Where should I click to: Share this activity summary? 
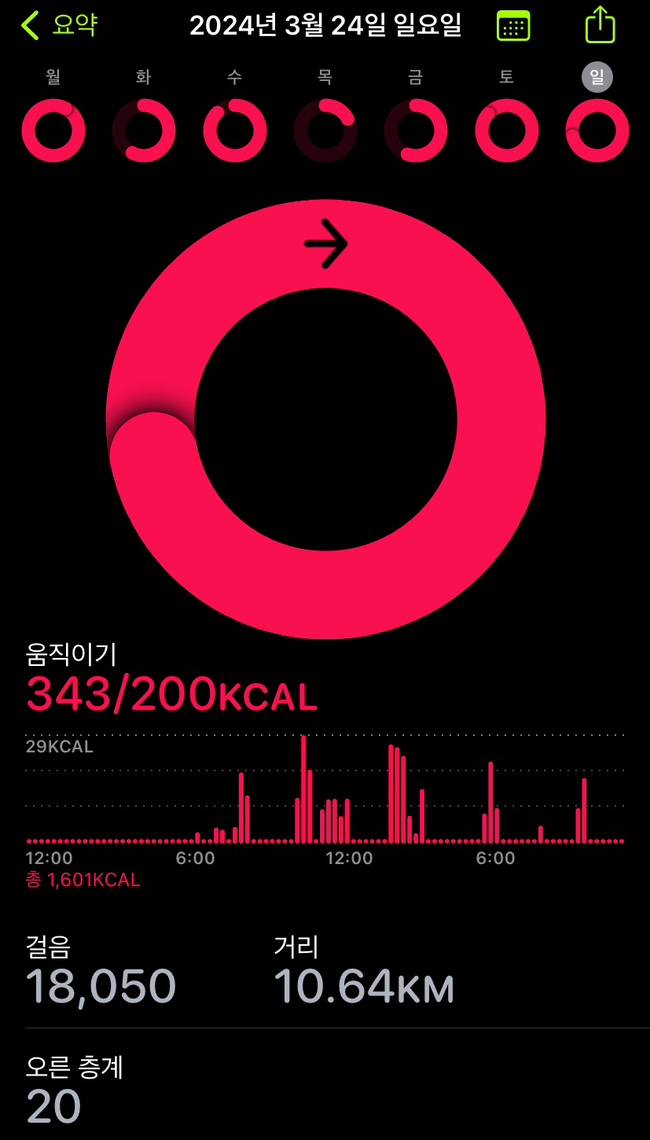click(x=598, y=24)
